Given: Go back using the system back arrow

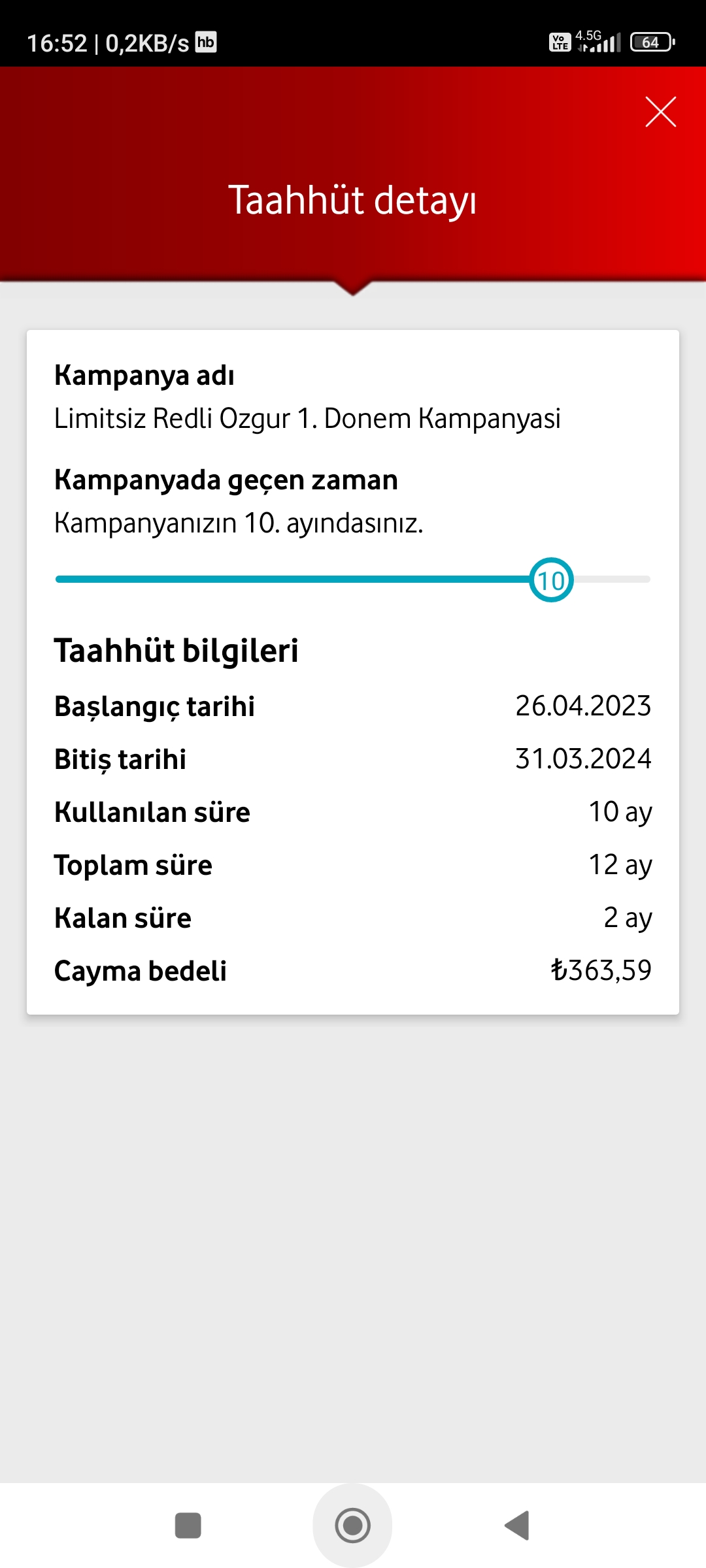Looking at the screenshot, I should point(517,1526).
